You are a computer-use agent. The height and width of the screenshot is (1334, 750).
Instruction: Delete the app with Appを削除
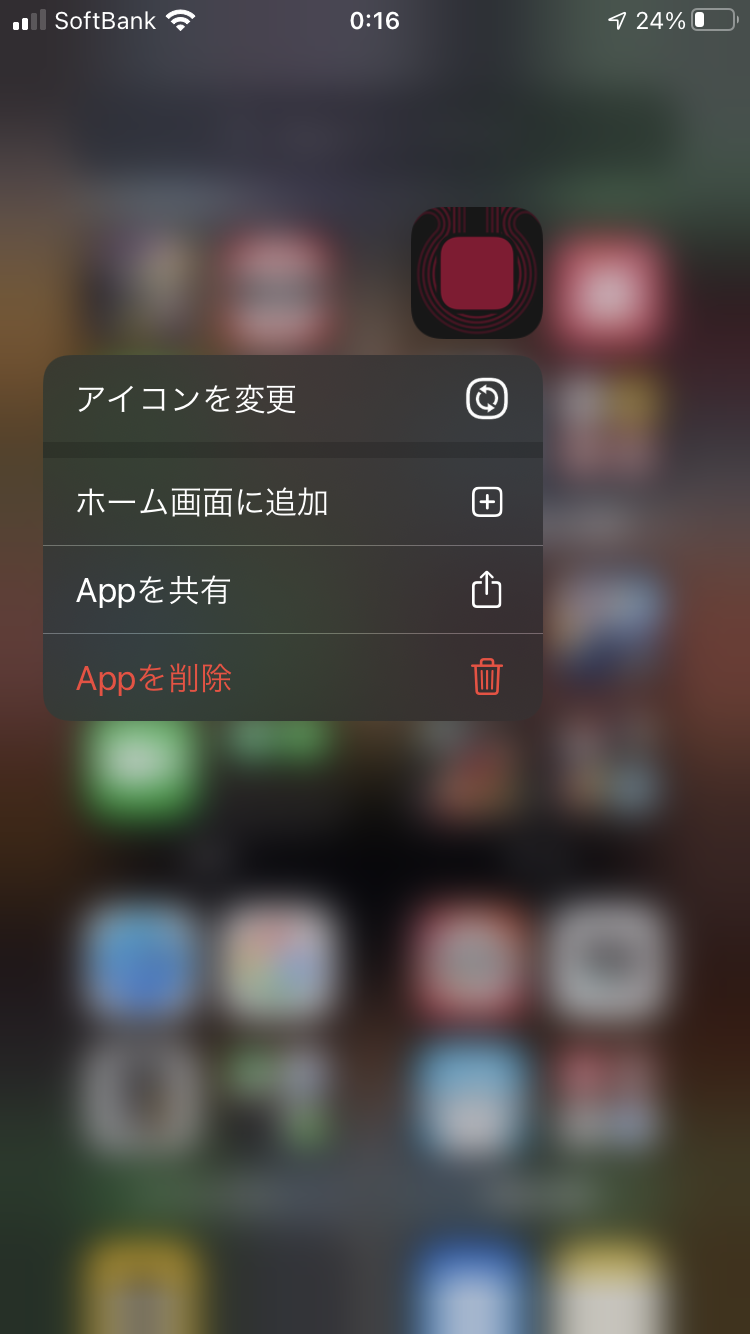(x=293, y=678)
